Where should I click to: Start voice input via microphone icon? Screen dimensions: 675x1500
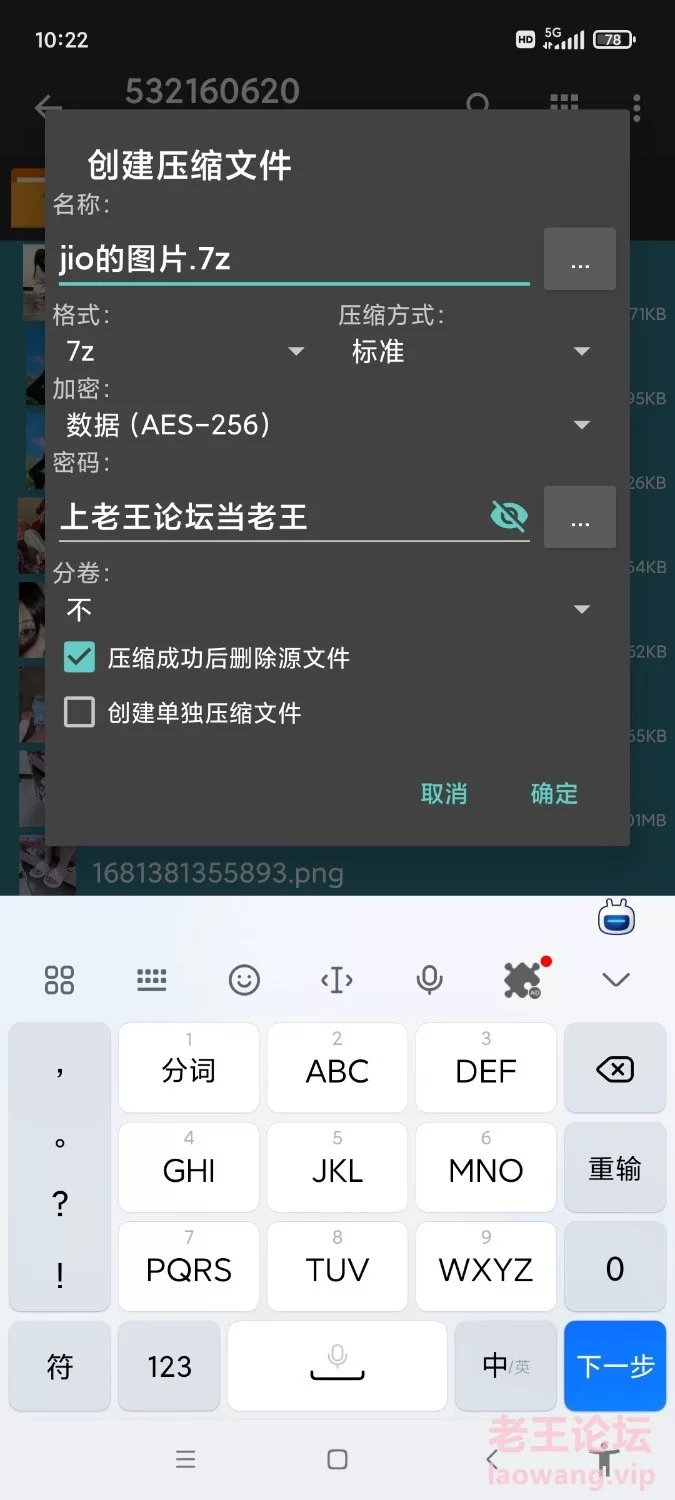click(x=430, y=980)
